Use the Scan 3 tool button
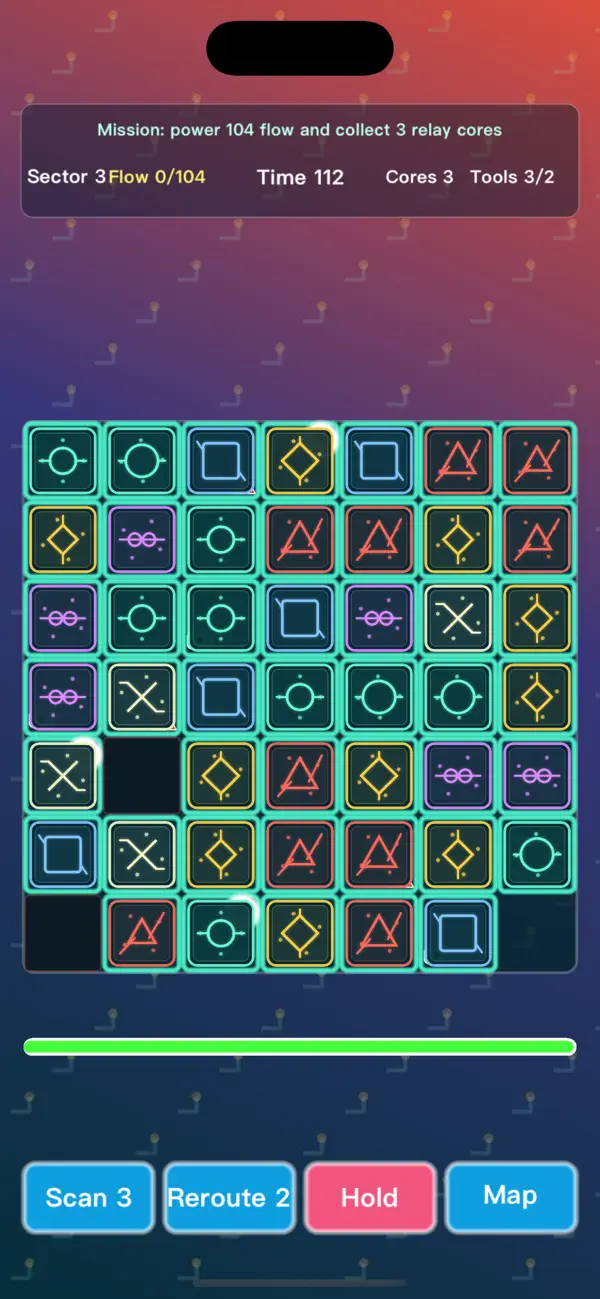This screenshot has height=1299, width=600. (x=89, y=1197)
